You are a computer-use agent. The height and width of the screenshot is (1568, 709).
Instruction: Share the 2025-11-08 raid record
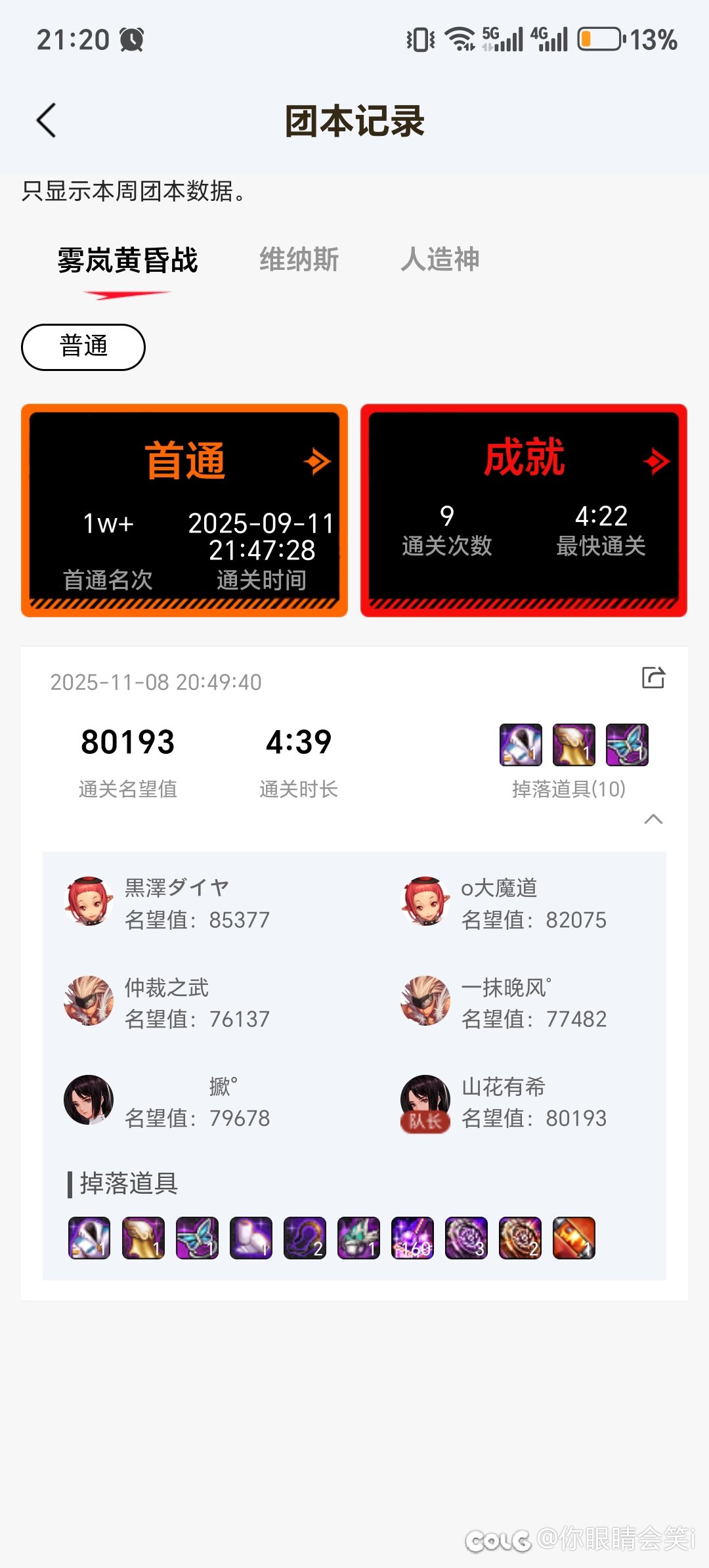tap(653, 678)
